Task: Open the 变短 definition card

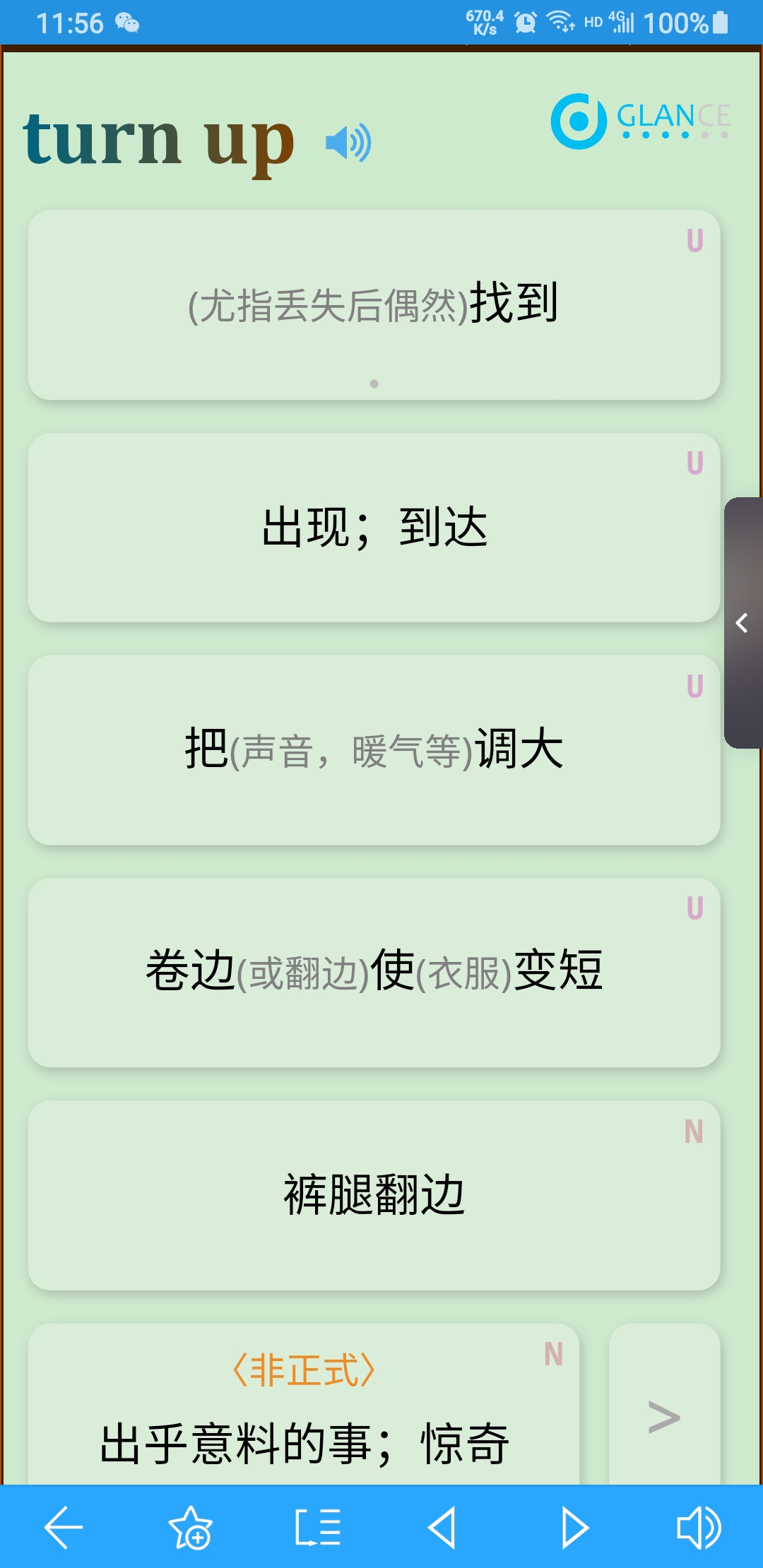Action: [374, 973]
